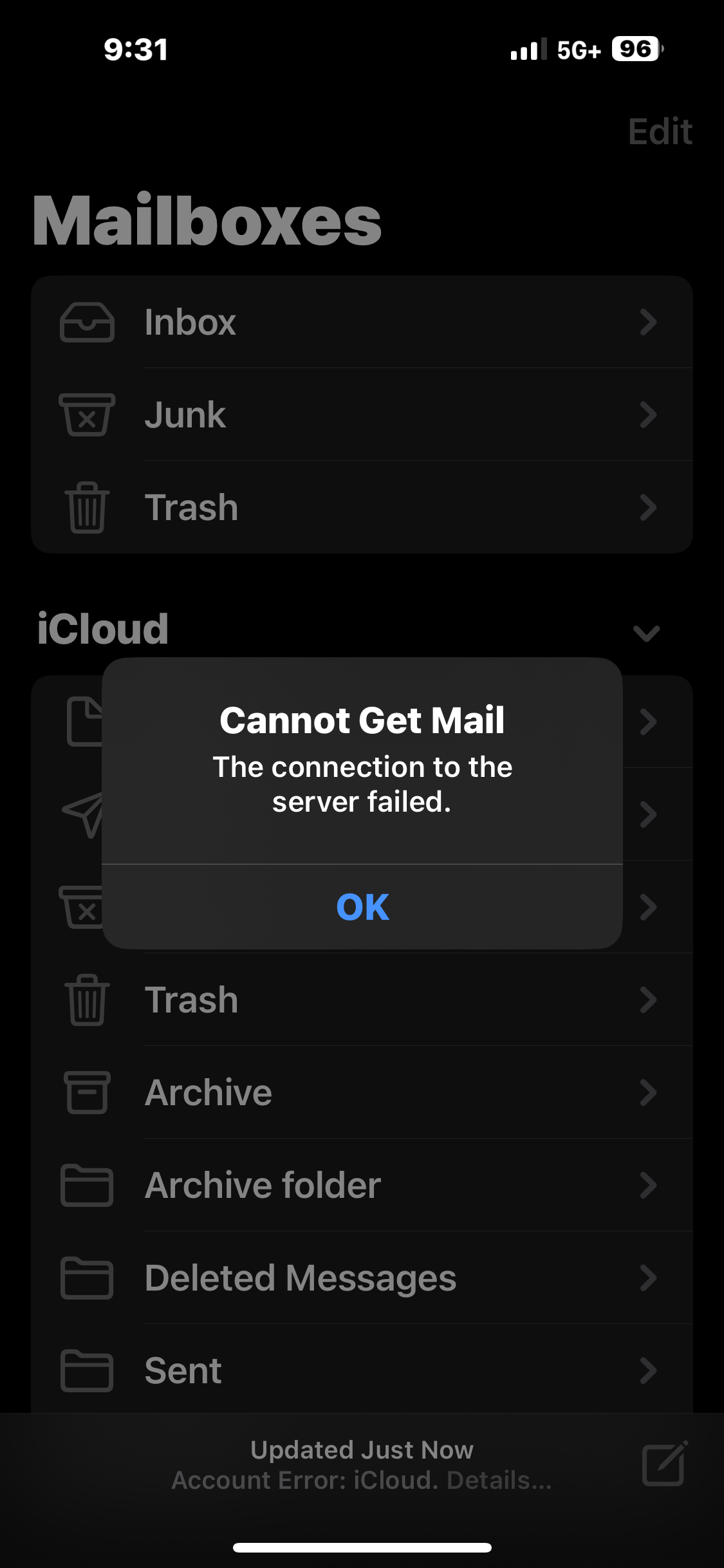
Task: Open the Sent folder
Action: pyautogui.click(x=362, y=1370)
